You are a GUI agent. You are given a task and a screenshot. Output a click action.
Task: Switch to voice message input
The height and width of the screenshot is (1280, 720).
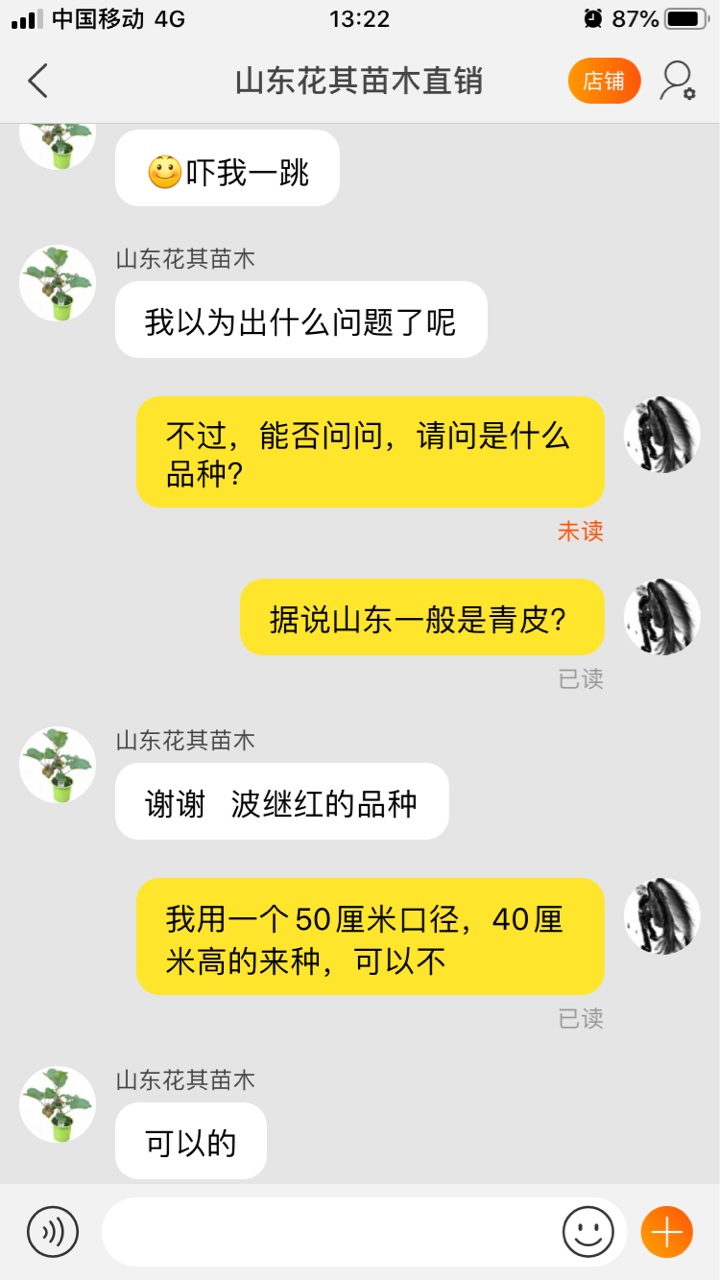(52, 1232)
